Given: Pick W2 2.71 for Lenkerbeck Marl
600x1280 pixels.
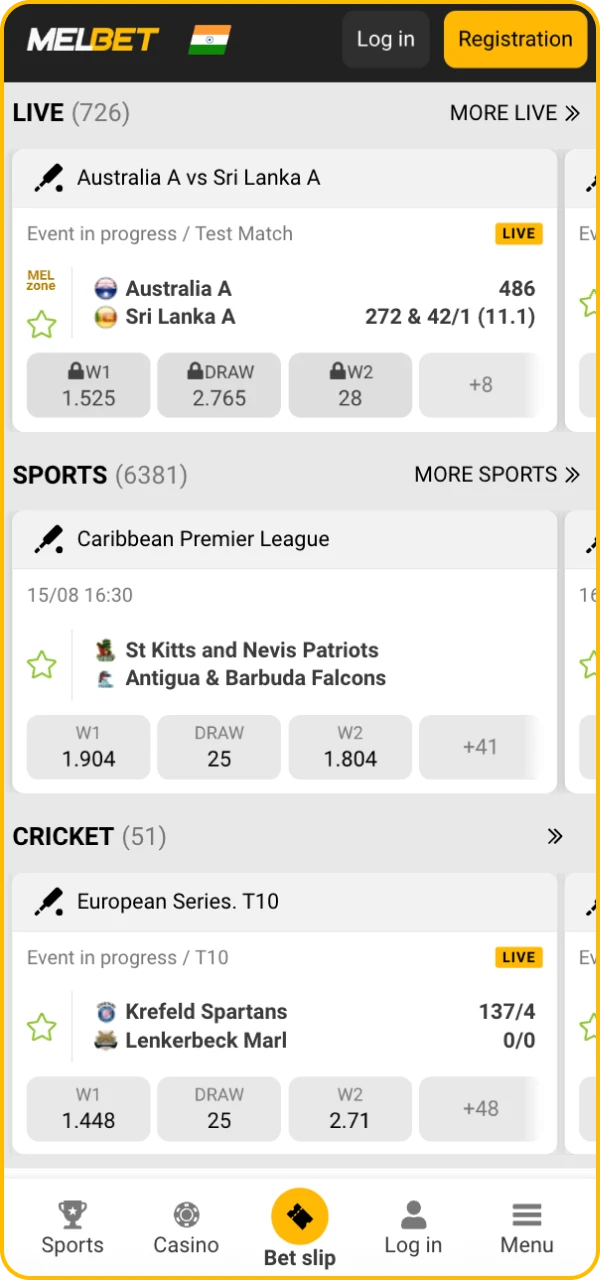Looking at the screenshot, I should point(350,1109).
